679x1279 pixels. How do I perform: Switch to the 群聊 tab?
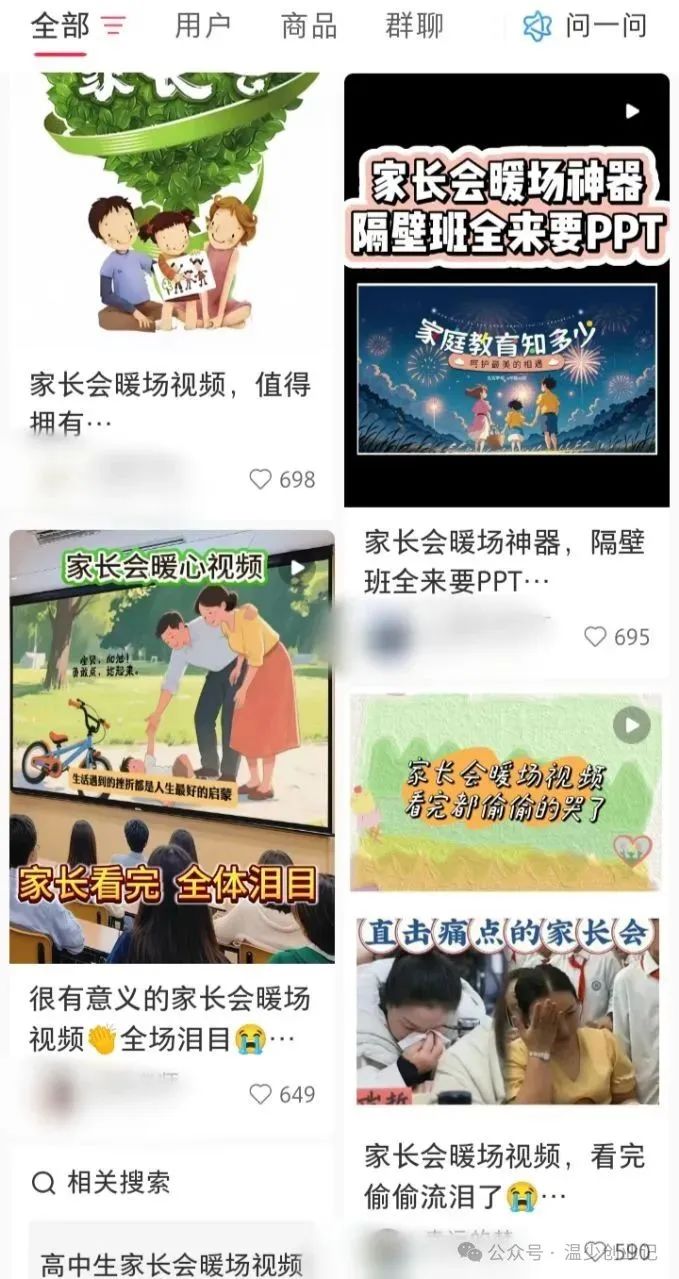point(414,26)
